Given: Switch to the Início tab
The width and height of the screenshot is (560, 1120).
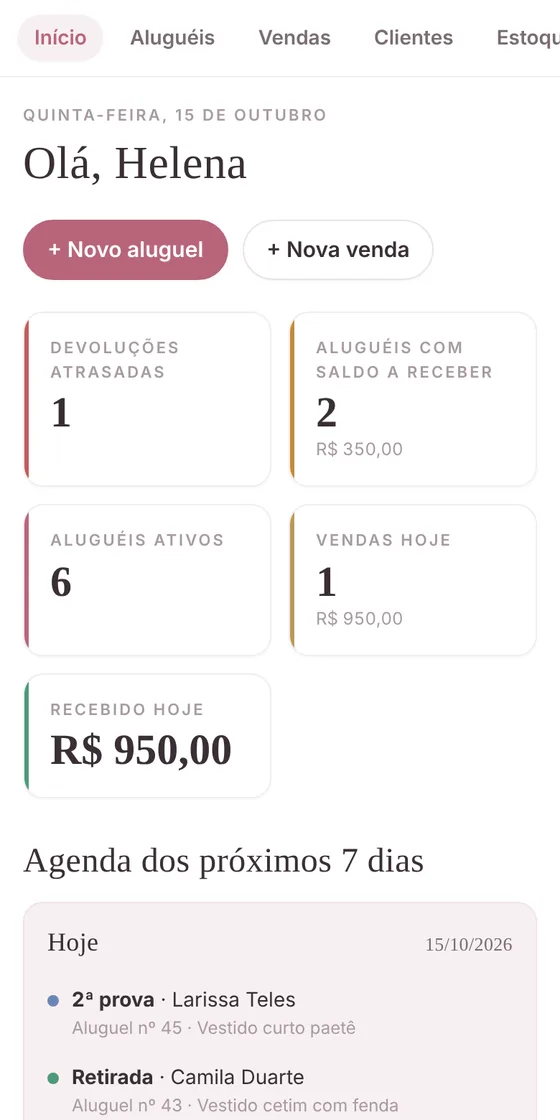Looking at the screenshot, I should [60, 38].
